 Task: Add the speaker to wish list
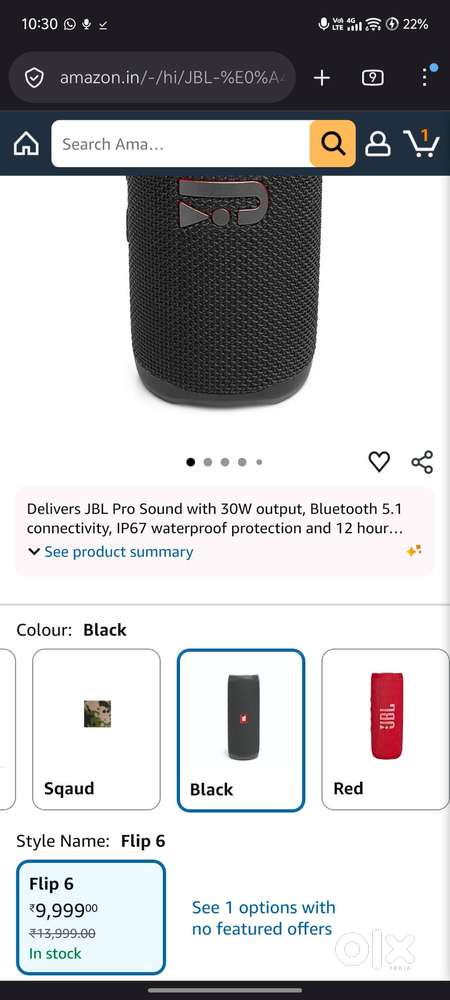coord(379,462)
